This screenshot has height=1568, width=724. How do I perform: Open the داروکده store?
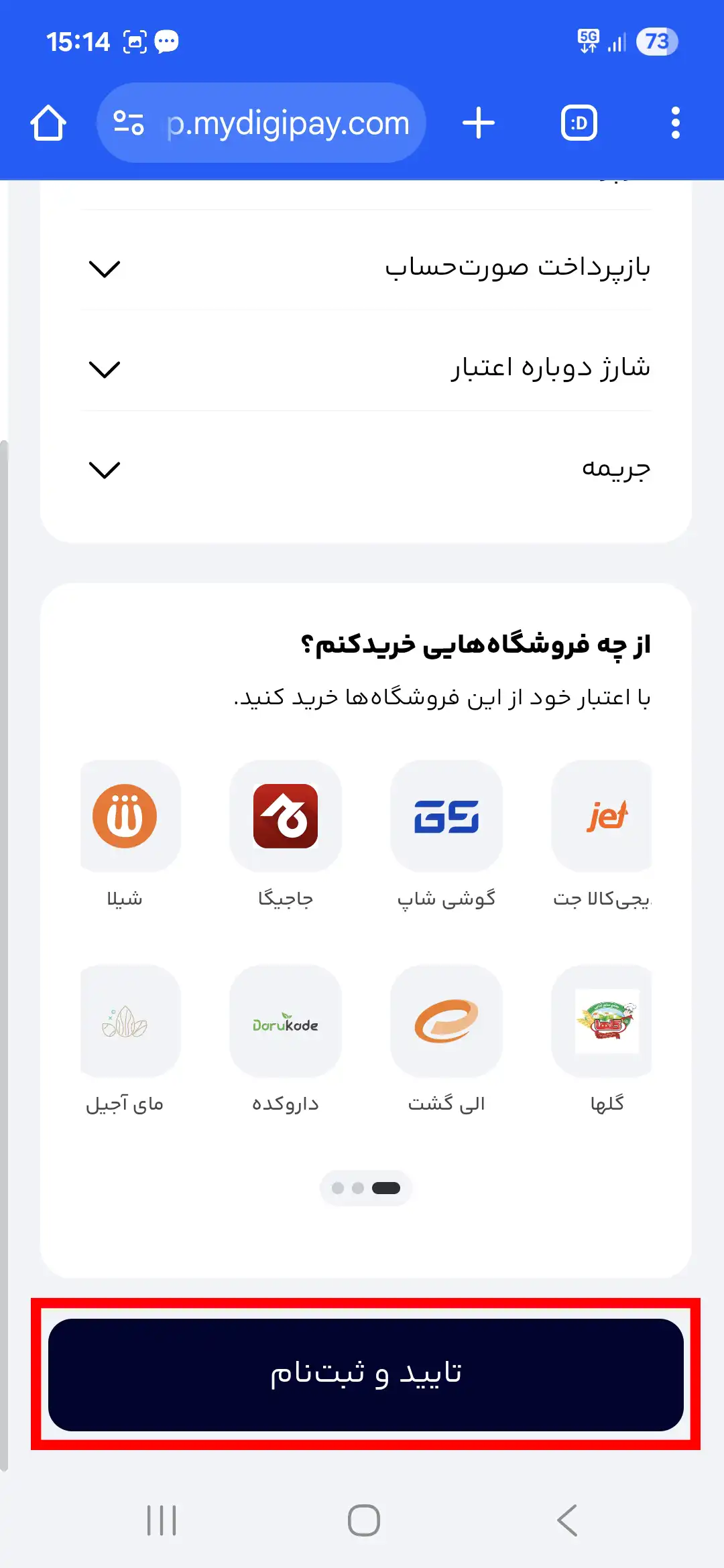point(286,1021)
